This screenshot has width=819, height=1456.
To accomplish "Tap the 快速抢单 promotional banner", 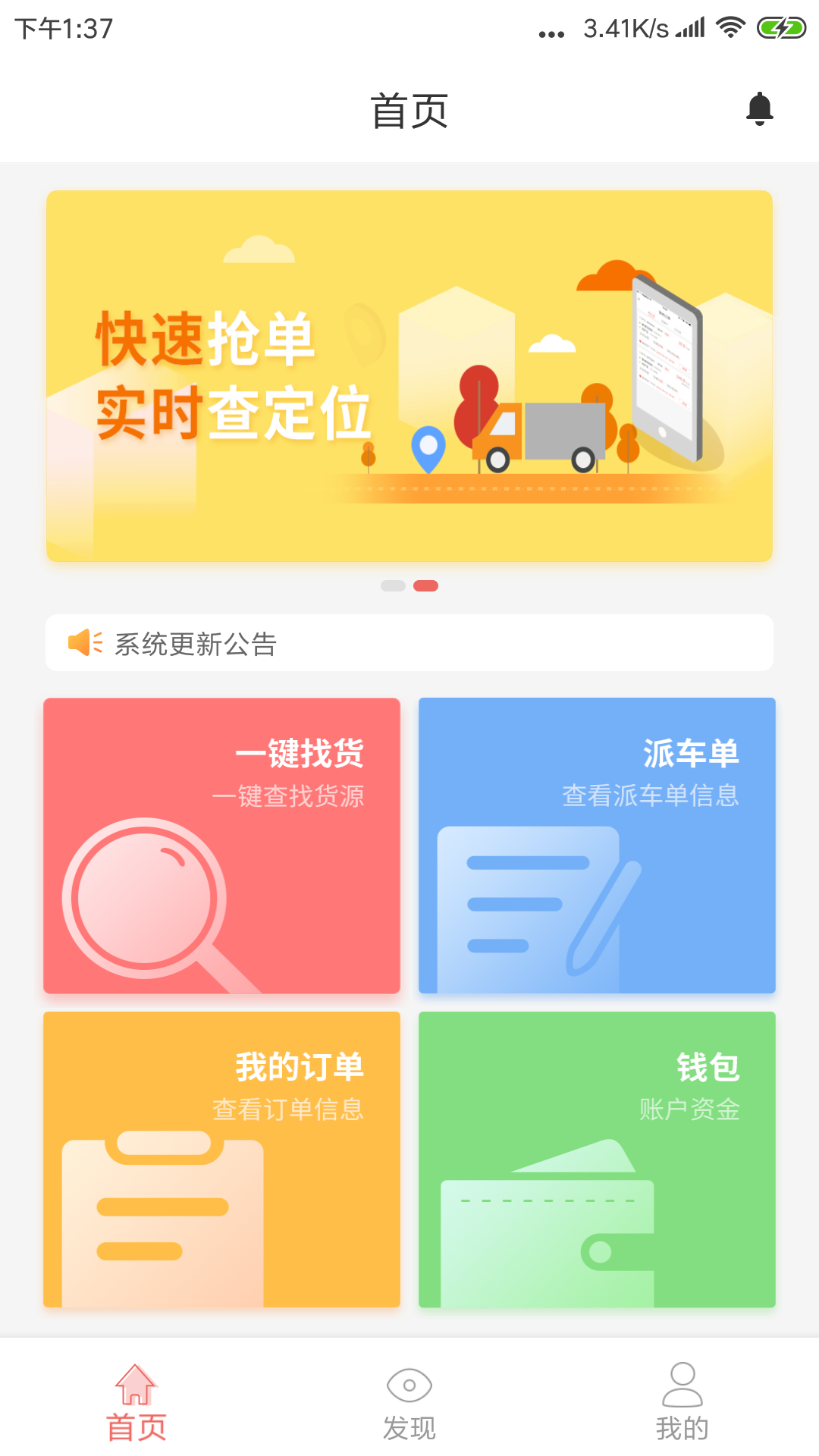I will 409,375.
